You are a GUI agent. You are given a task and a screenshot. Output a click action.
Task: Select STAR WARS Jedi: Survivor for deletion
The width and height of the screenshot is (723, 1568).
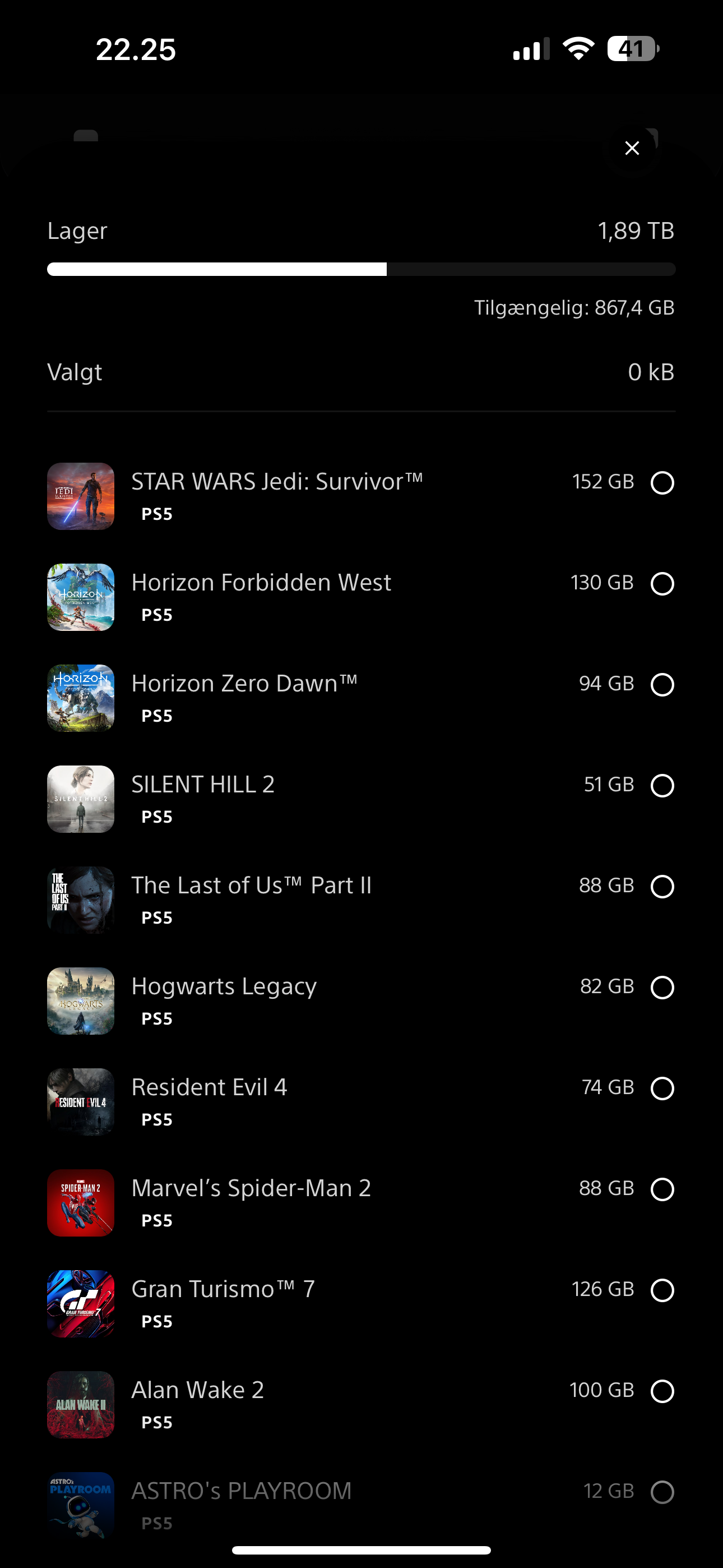click(x=662, y=483)
